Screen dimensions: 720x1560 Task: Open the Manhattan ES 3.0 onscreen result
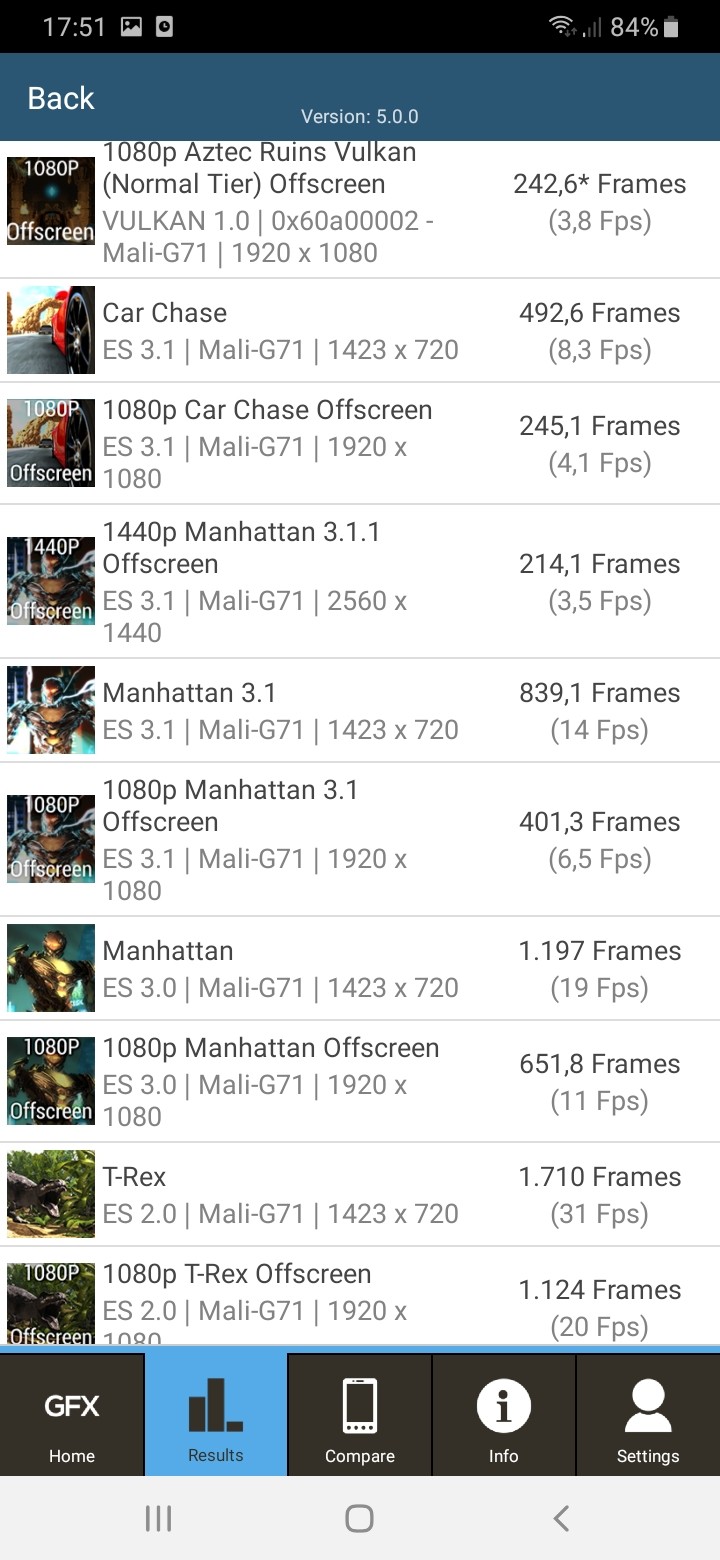[x=360, y=968]
